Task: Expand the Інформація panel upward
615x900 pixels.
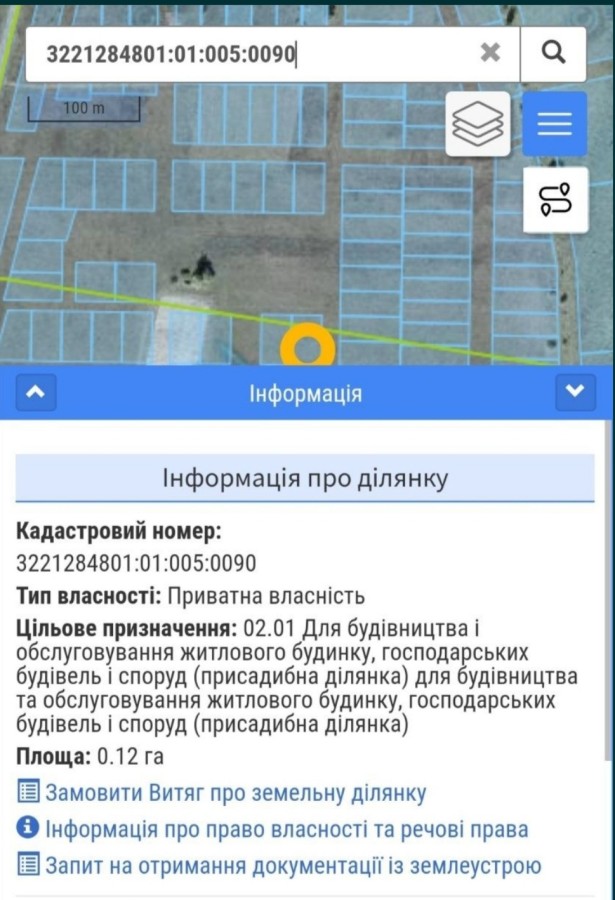Action: point(35,392)
